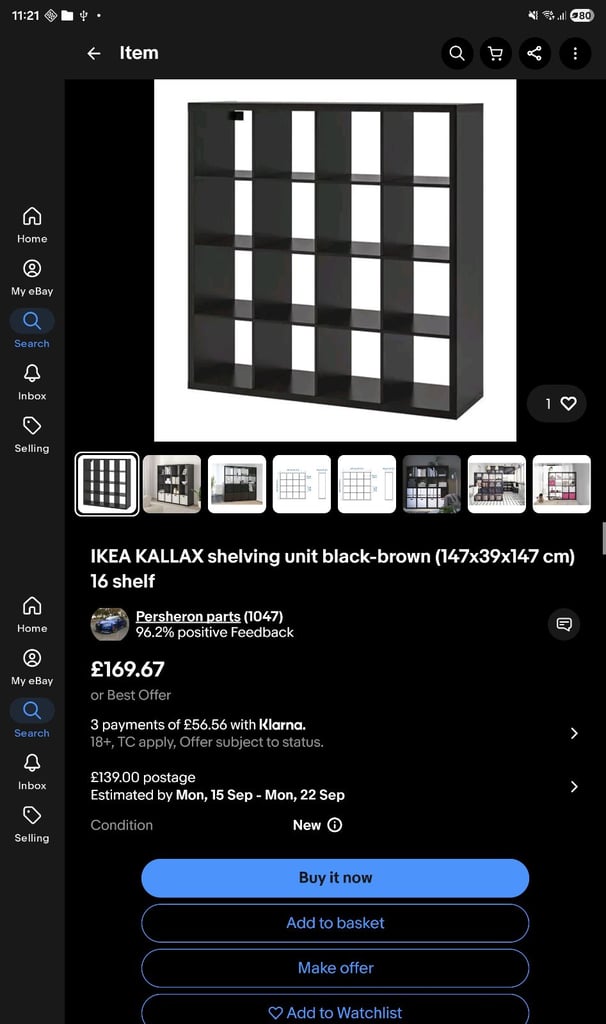The width and height of the screenshot is (606, 1024).
Task: Open seller Persheron parts profile
Action: 188,616
